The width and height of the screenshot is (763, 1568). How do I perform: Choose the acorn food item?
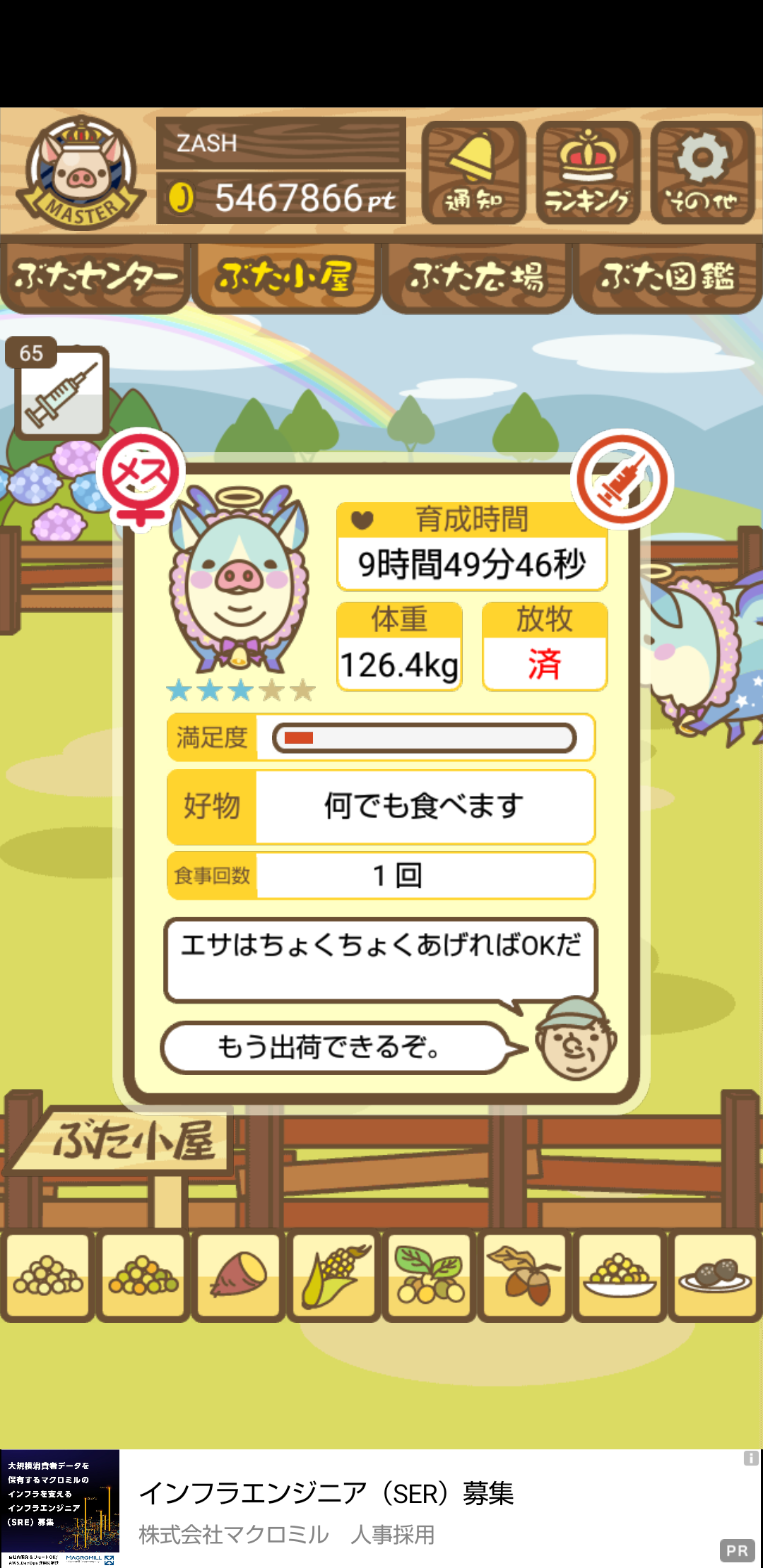pyautogui.click(x=524, y=1276)
